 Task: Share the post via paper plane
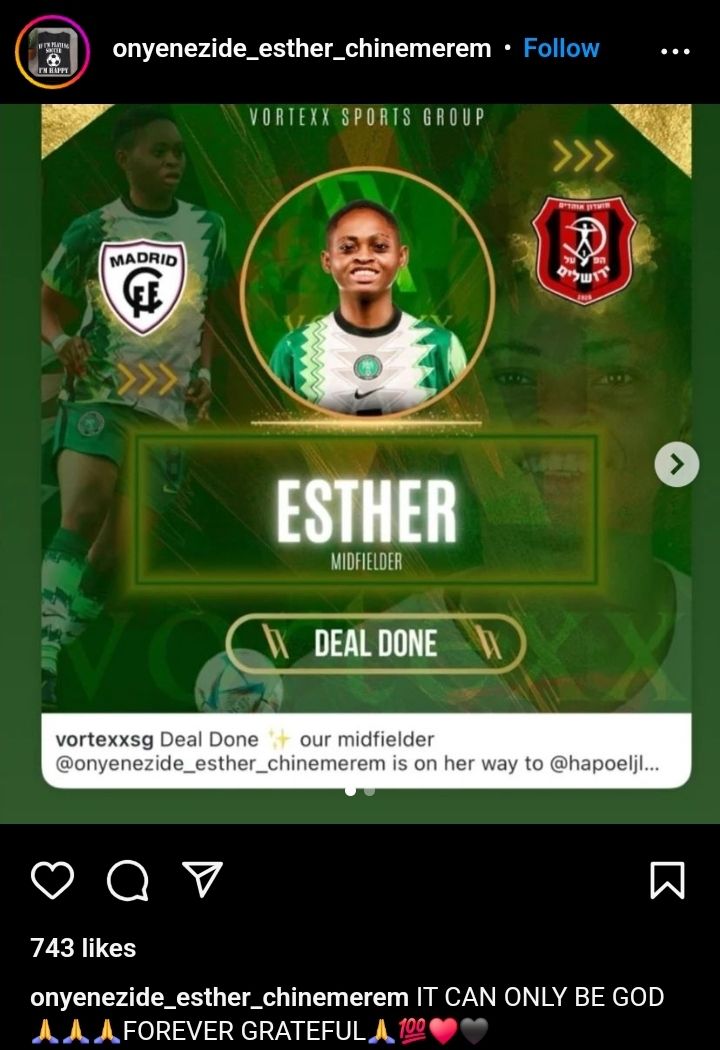pos(202,880)
